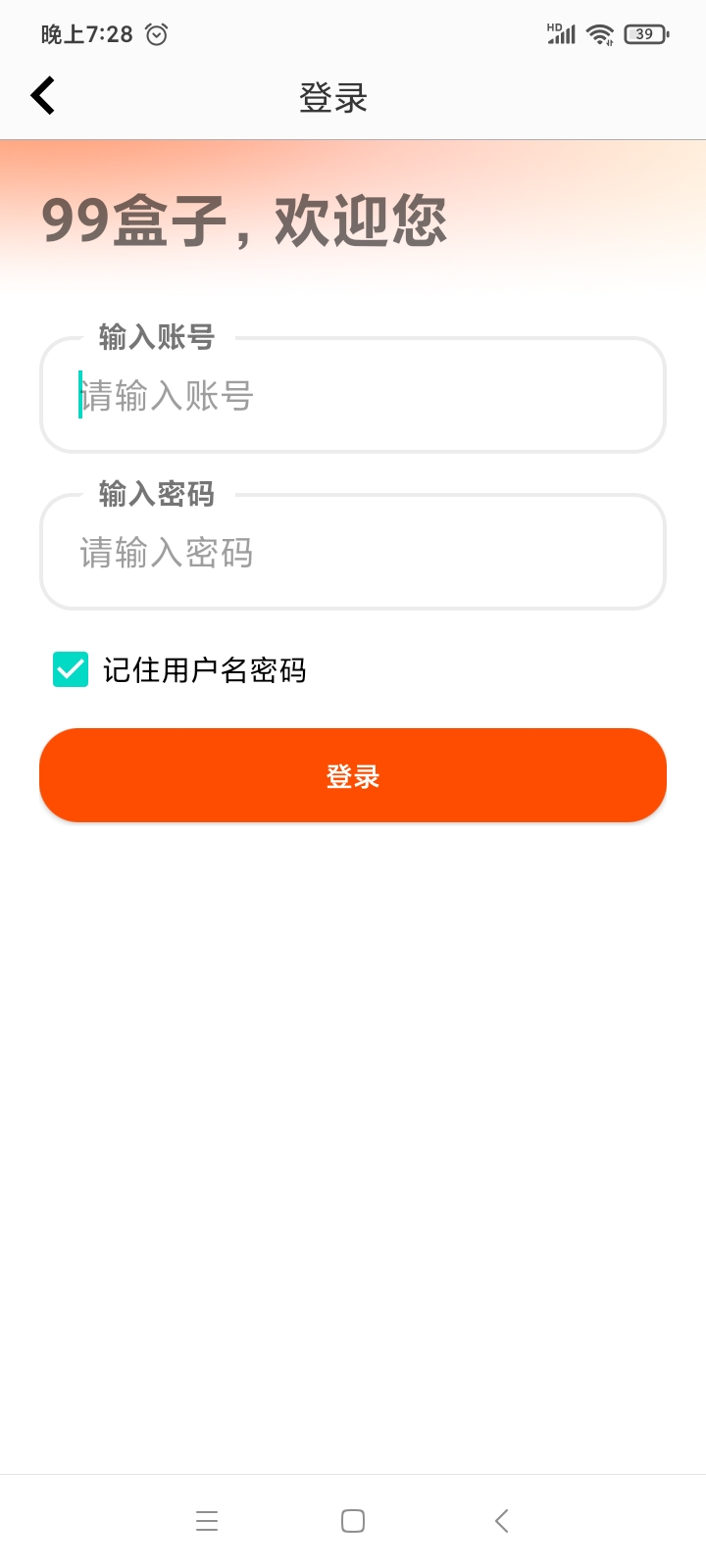Tap the clock time 晚上7:28 in status bar
This screenshot has height=1568, width=706.
coord(86,32)
